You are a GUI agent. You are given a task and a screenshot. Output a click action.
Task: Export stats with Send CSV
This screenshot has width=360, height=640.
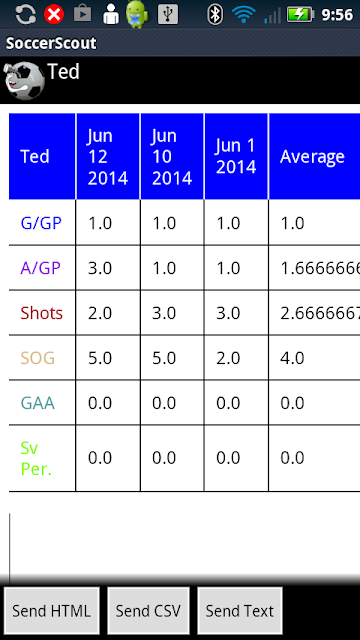click(x=148, y=611)
